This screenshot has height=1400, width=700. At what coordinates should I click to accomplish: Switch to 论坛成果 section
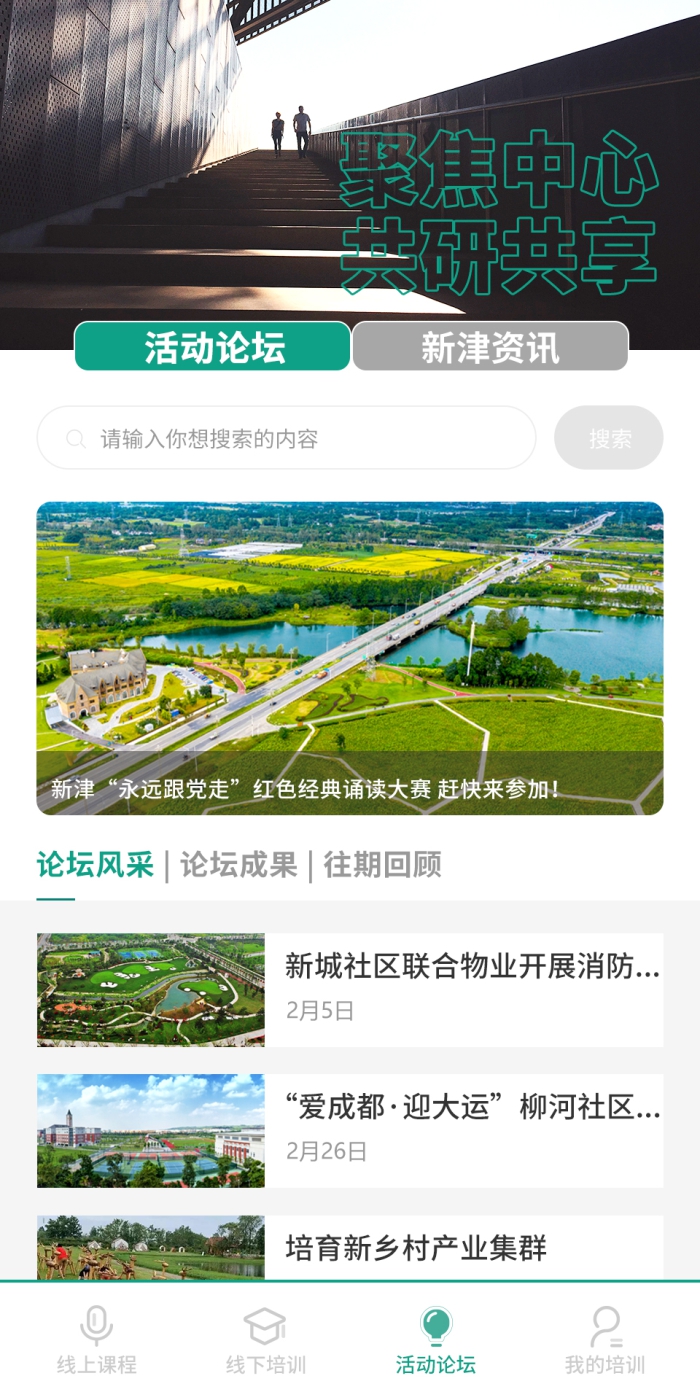point(239,865)
